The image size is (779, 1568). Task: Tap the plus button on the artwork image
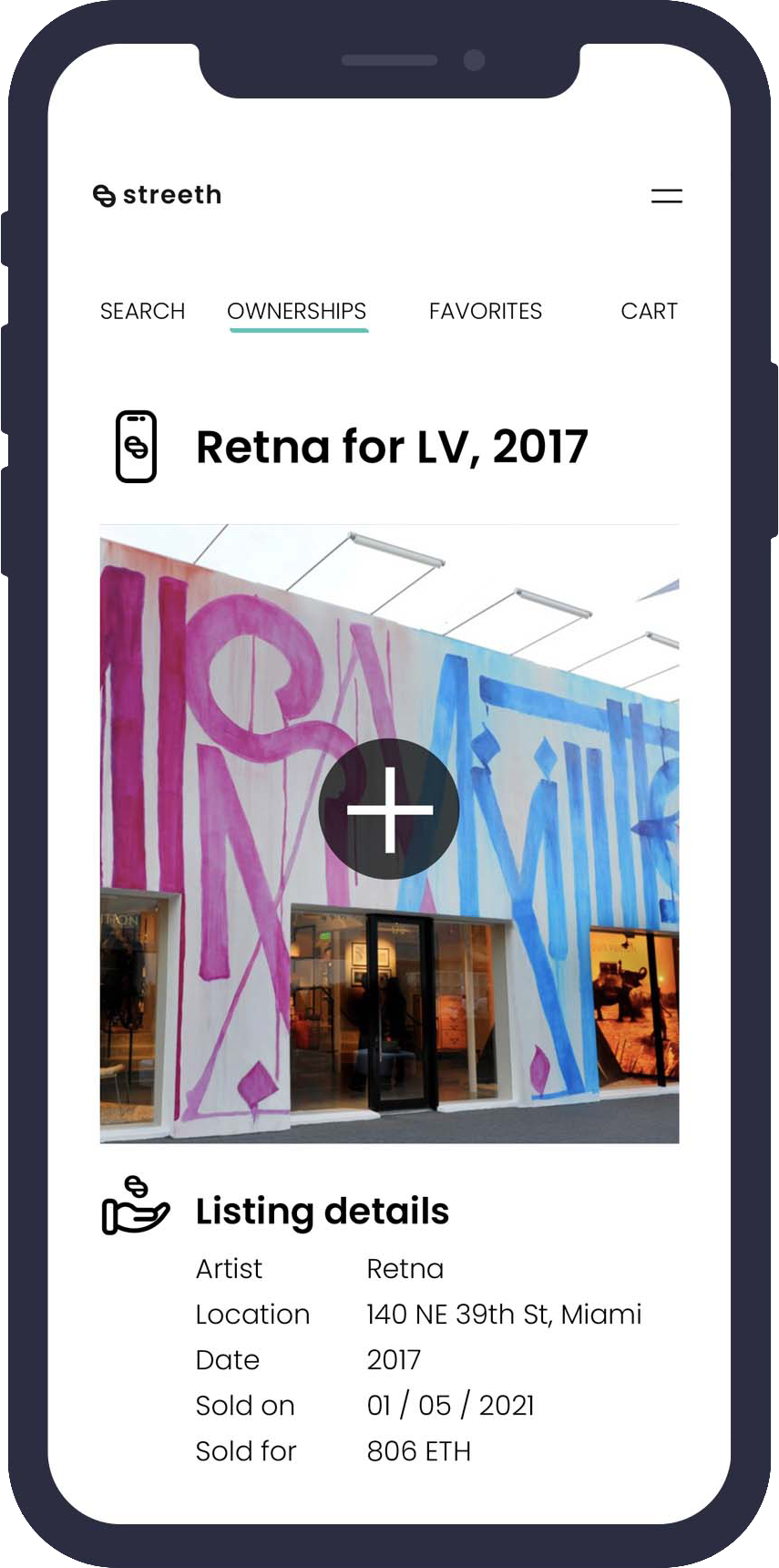[x=389, y=810]
